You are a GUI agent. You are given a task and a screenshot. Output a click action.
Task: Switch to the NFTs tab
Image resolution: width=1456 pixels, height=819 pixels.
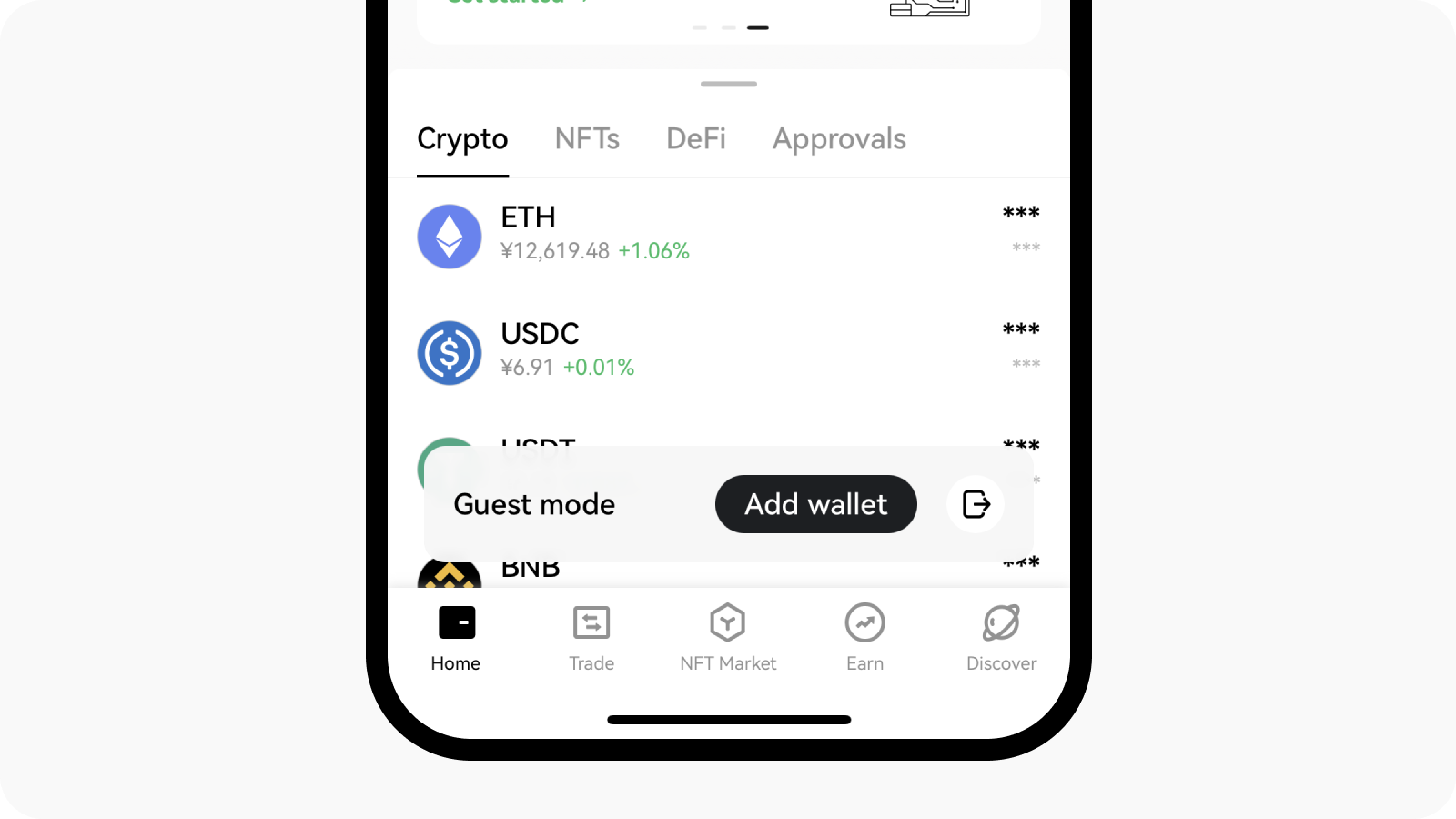click(587, 139)
